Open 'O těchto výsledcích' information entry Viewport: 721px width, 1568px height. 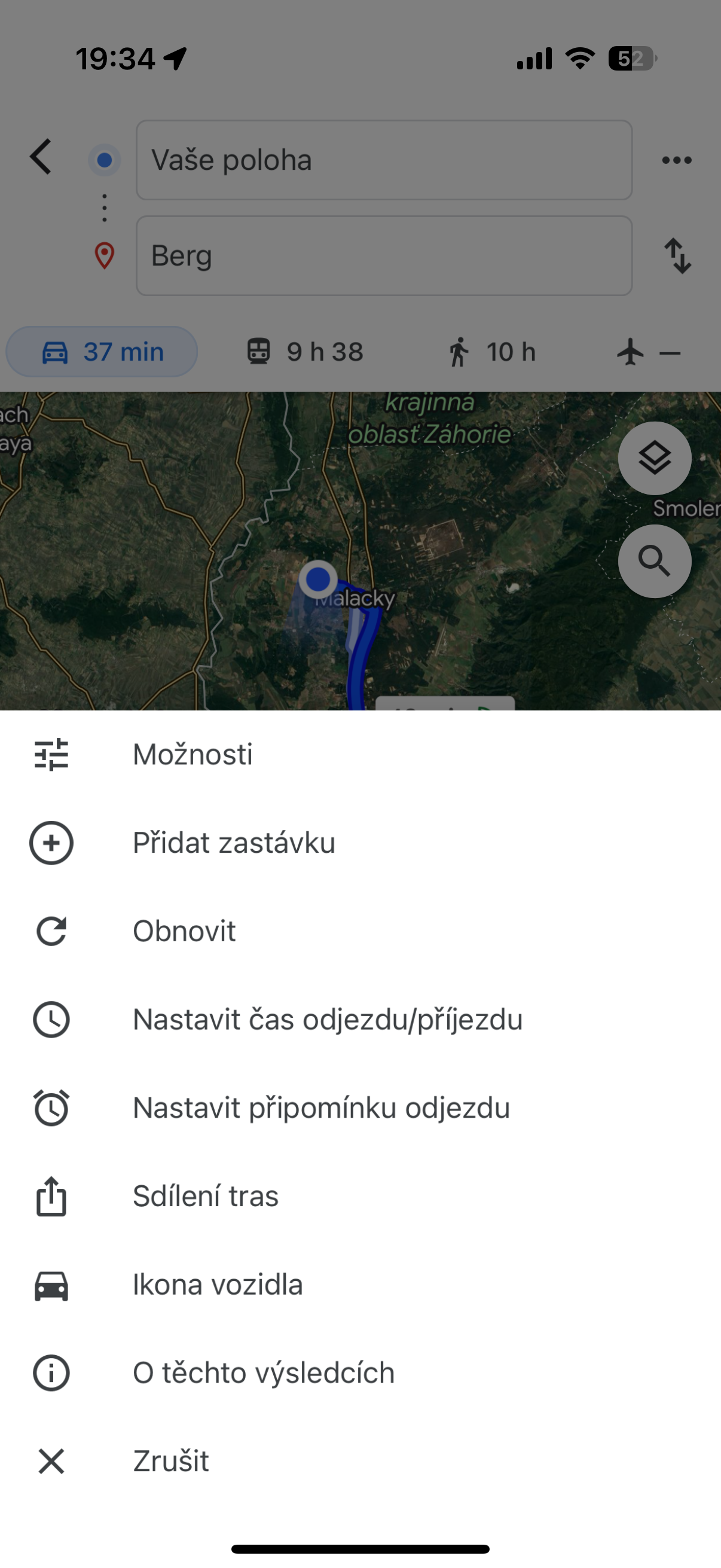[x=264, y=1372]
